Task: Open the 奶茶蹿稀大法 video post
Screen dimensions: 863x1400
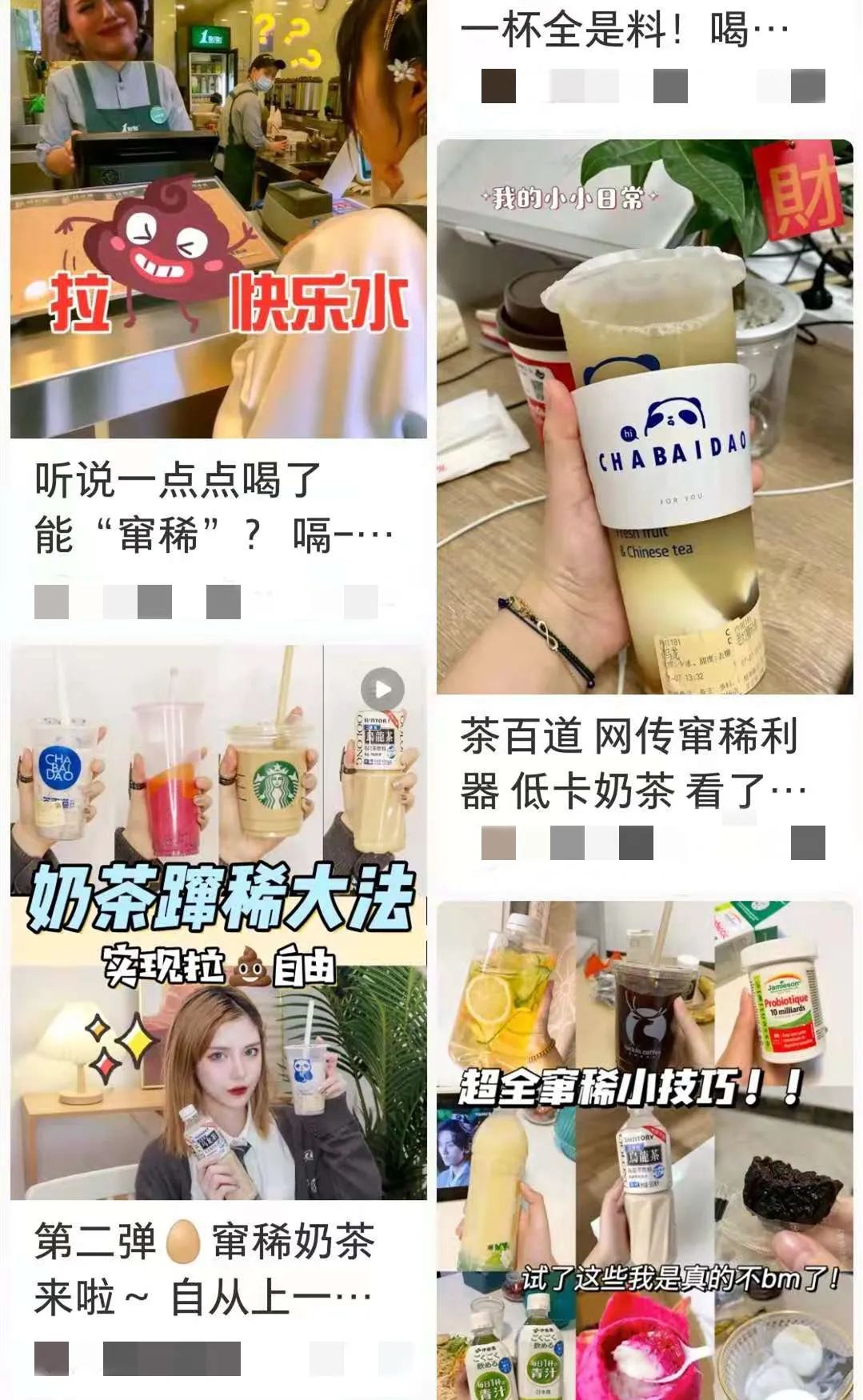Action: tap(218, 920)
